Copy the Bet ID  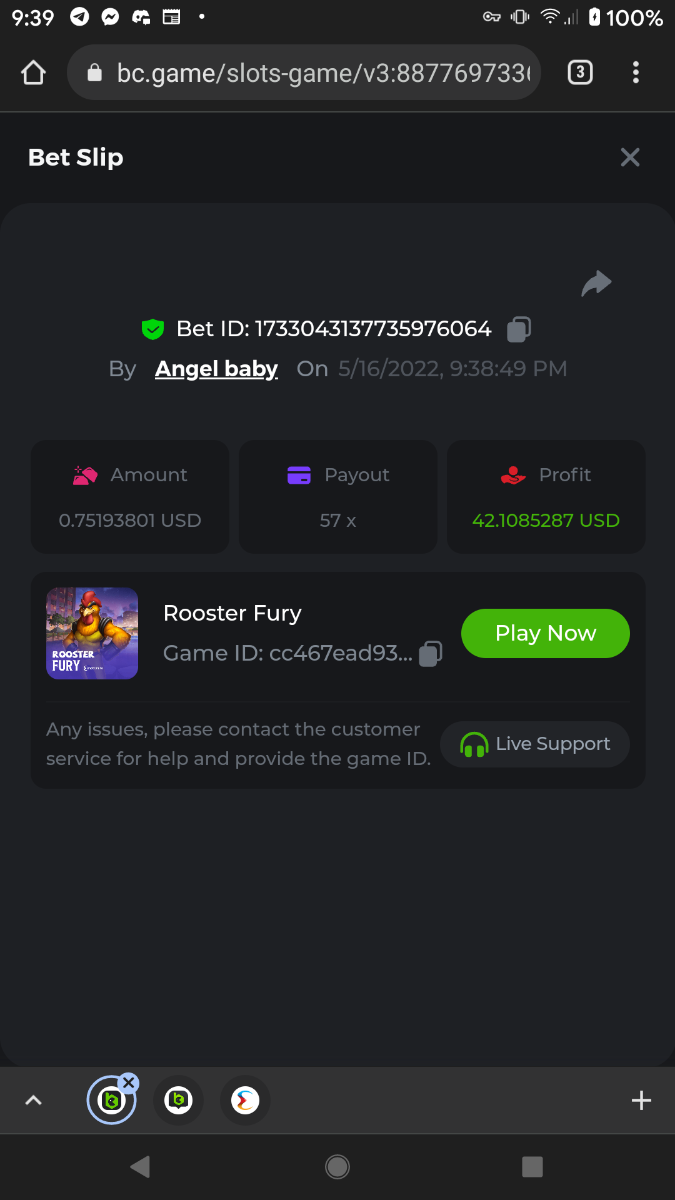click(519, 329)
